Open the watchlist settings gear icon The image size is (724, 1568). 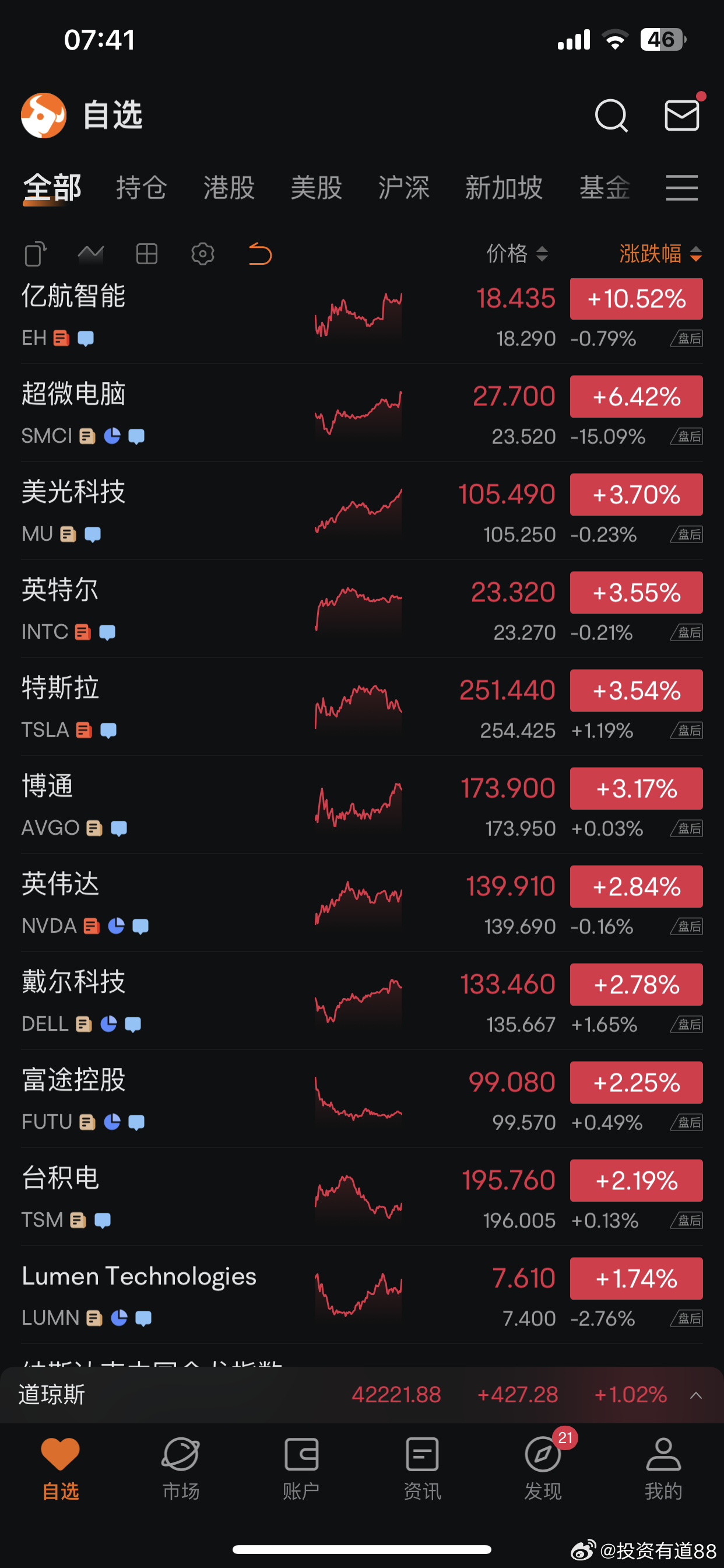click(203, 254)
